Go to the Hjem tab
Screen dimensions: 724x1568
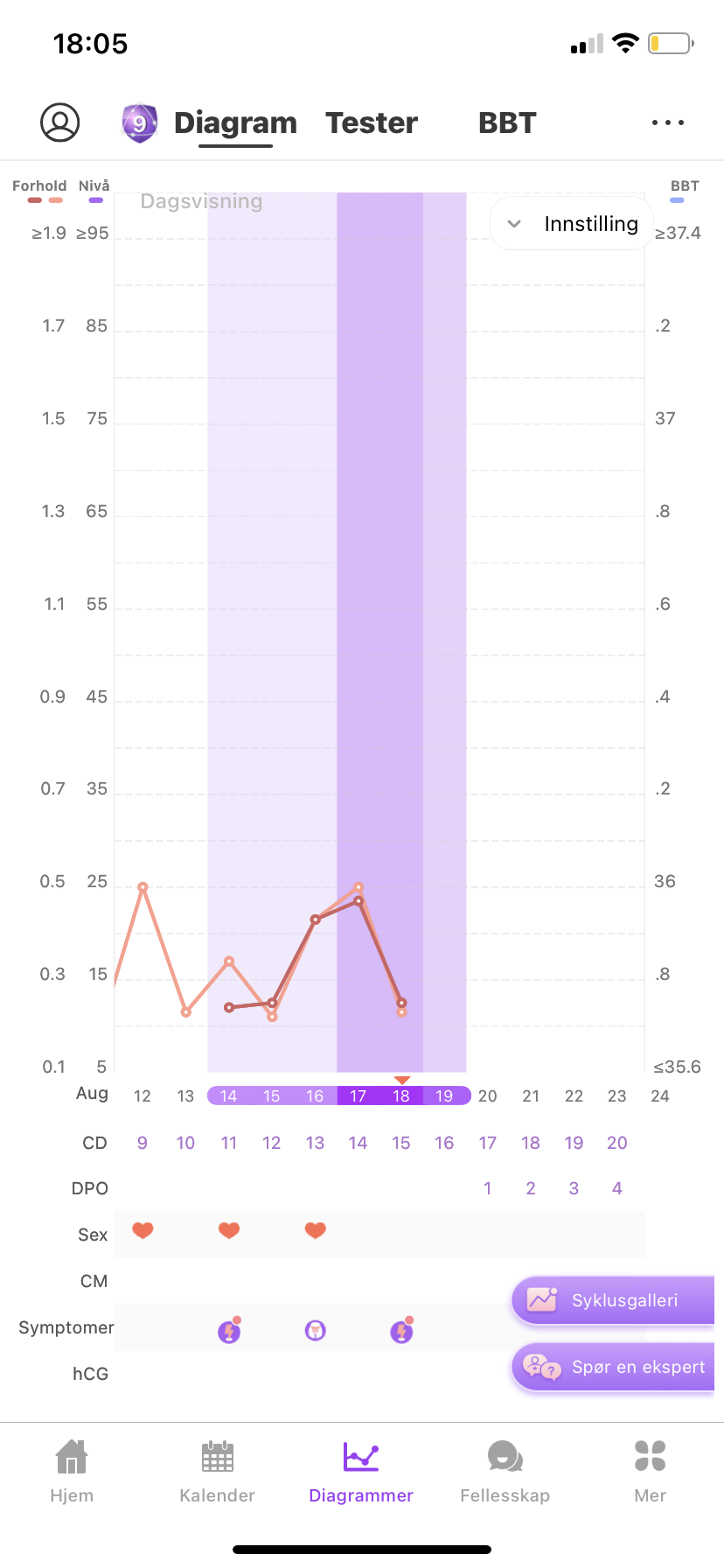pos(72,1472)
